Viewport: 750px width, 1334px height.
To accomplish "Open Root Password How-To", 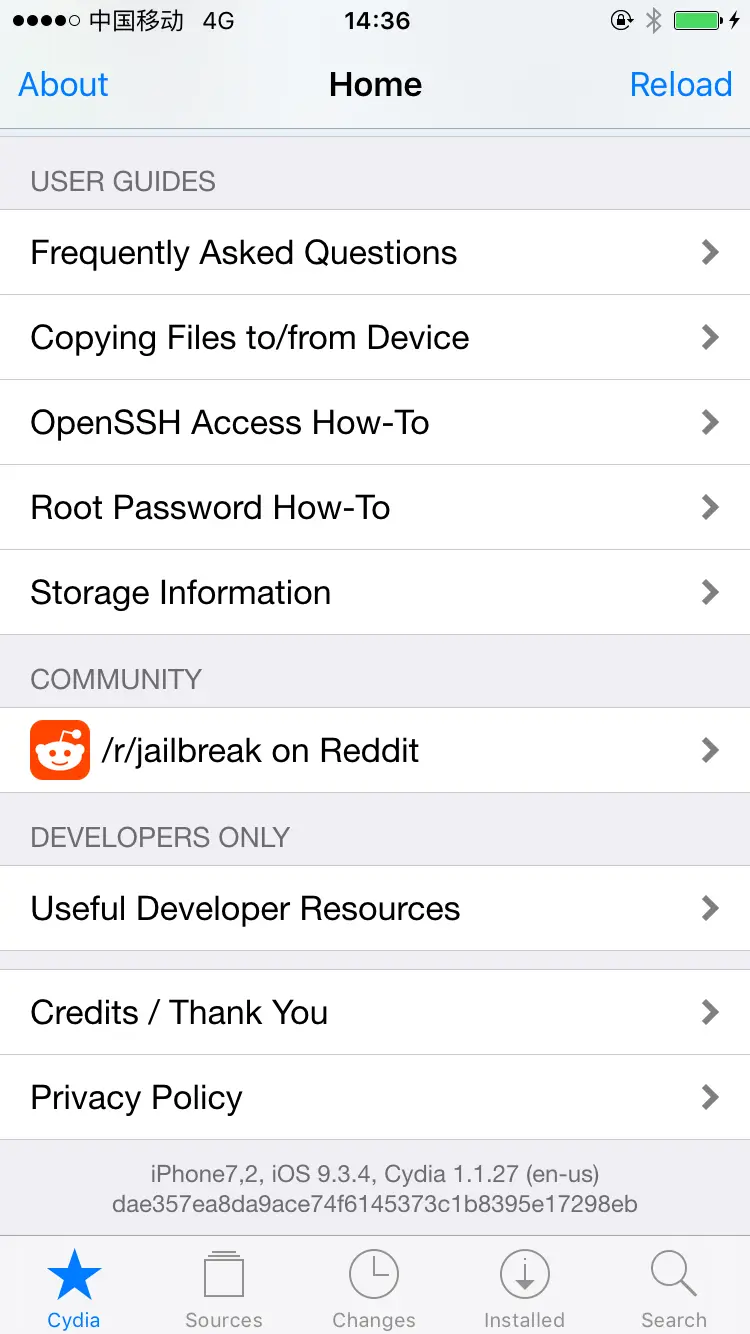I will coord(375,507).
